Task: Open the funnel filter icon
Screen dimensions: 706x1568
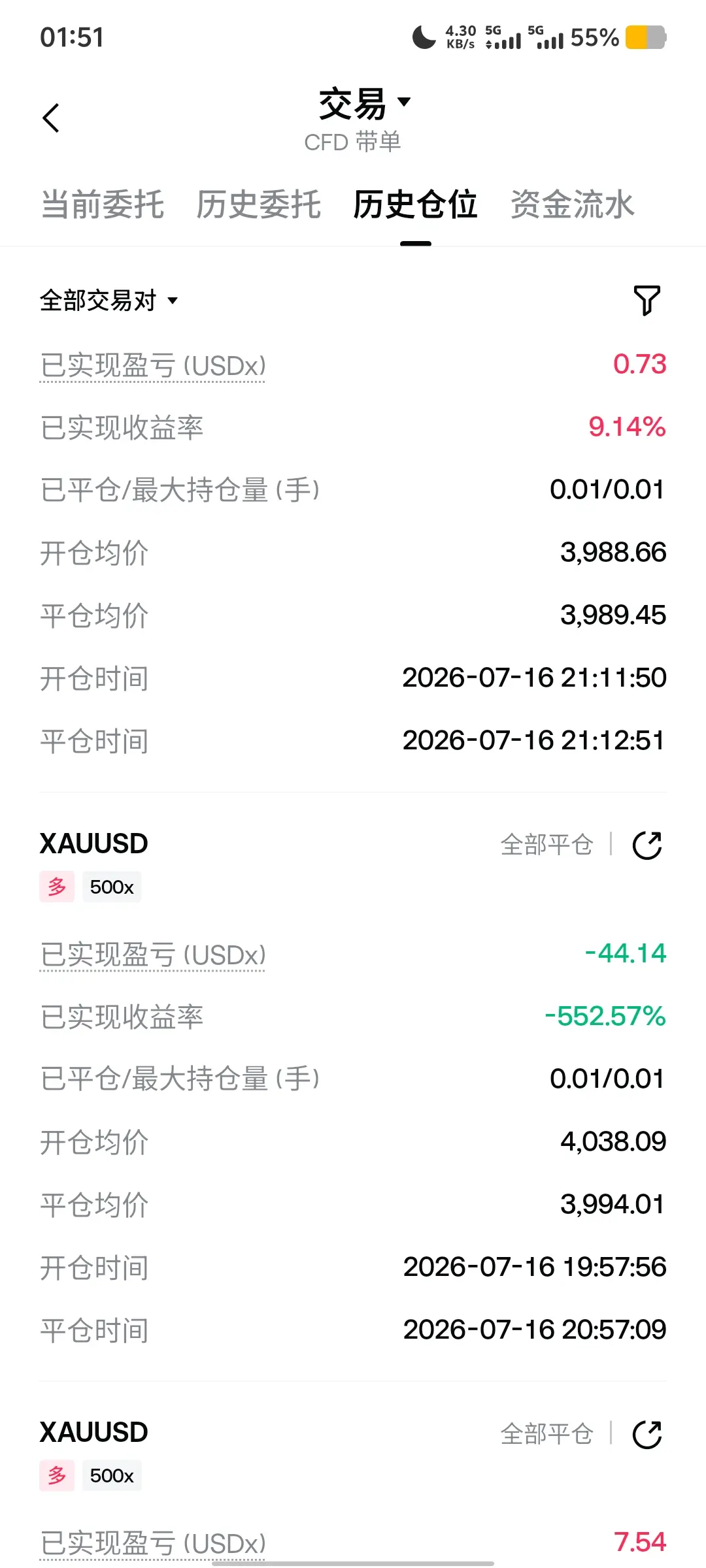Action: pyautogui.click(x=647, y=301)
